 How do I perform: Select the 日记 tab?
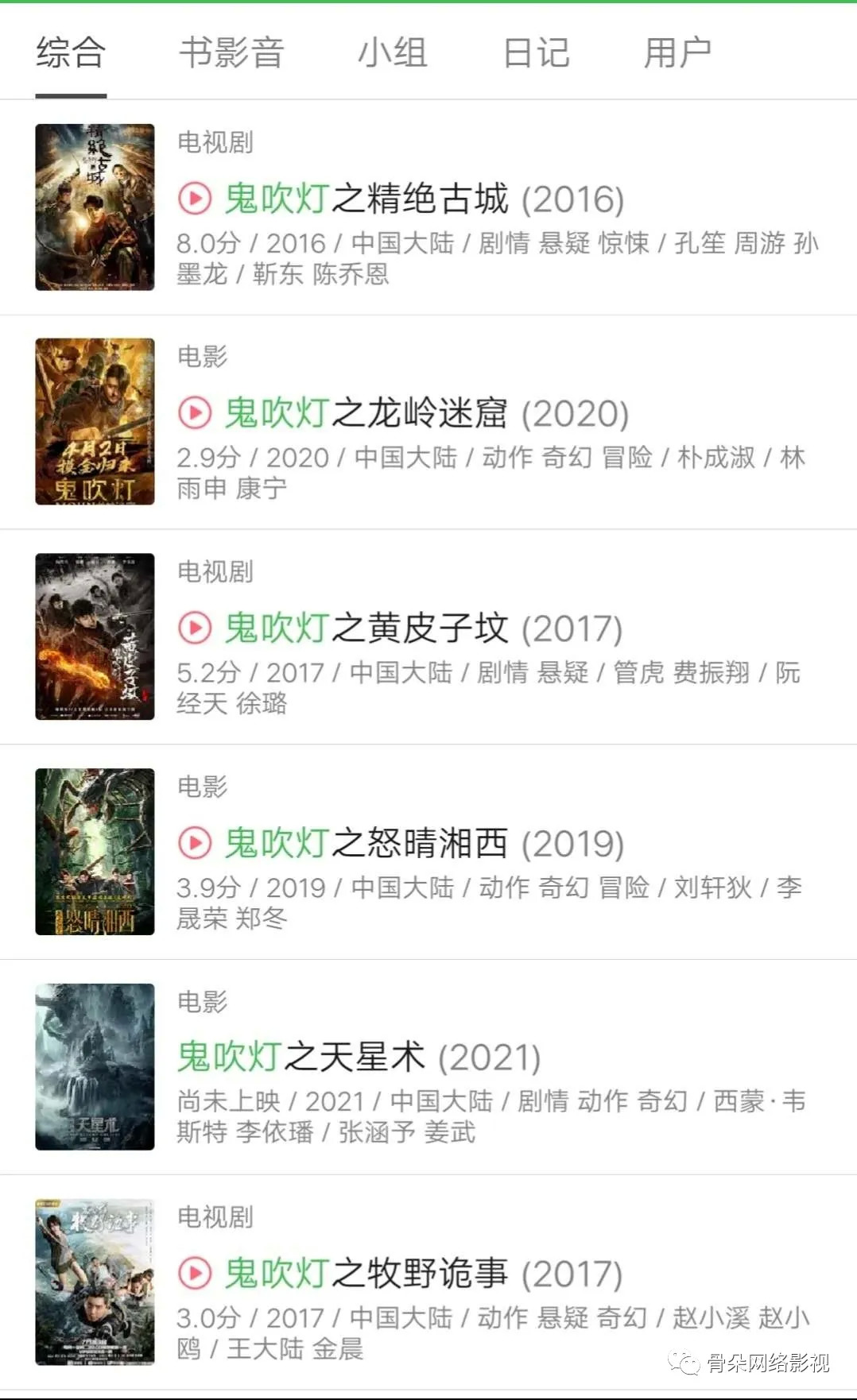[x=537, y=53]
